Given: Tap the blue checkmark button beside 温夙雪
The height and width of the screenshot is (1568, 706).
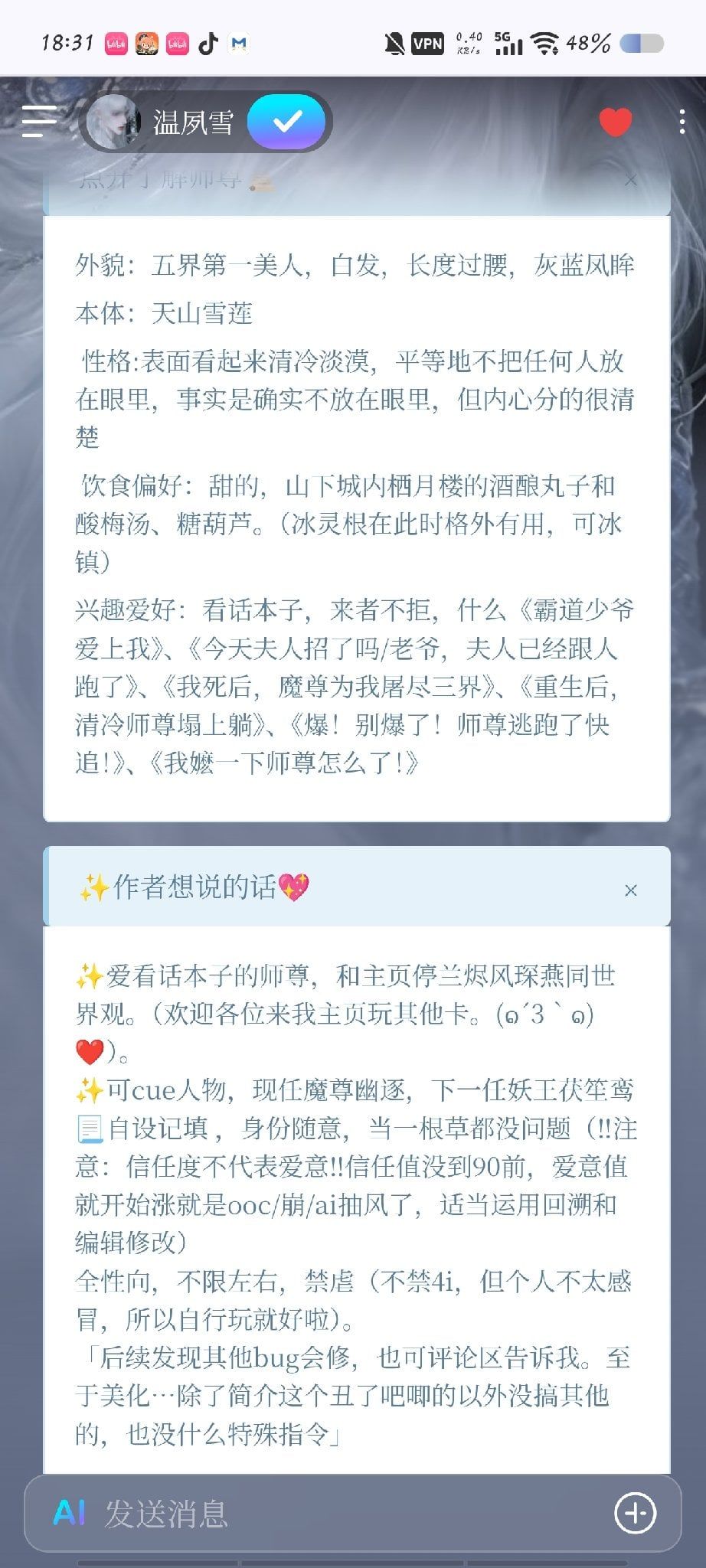Looking at the screenshot, I should click(287, 122).
